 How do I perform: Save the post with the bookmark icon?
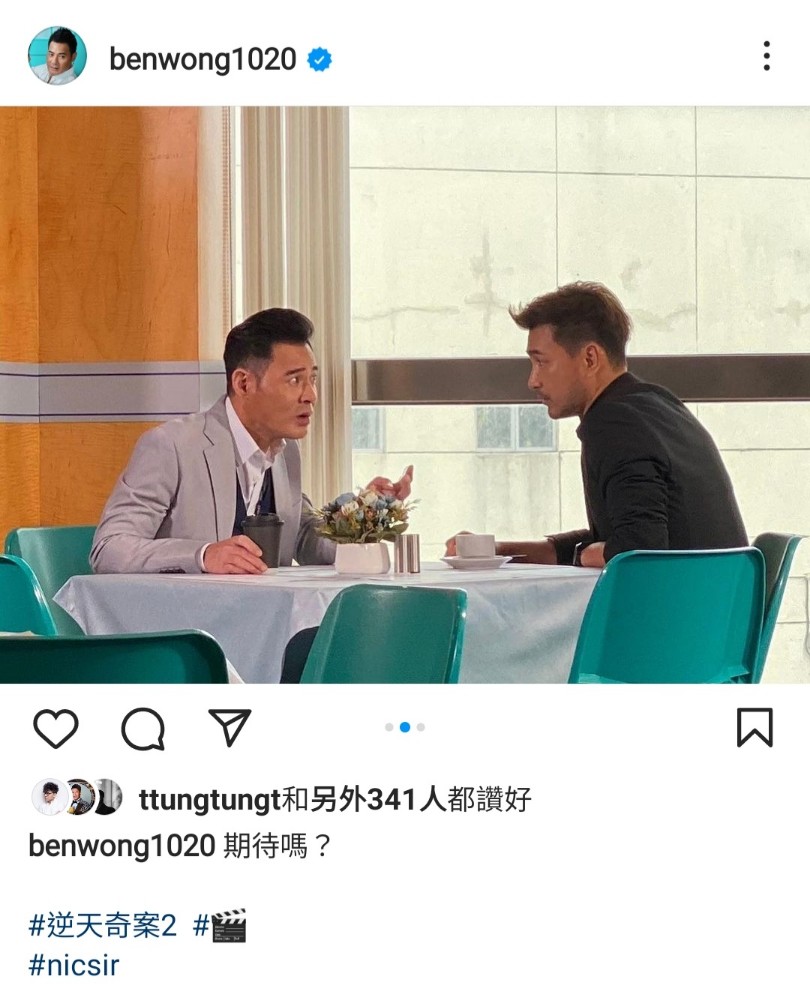click(754, 727)
